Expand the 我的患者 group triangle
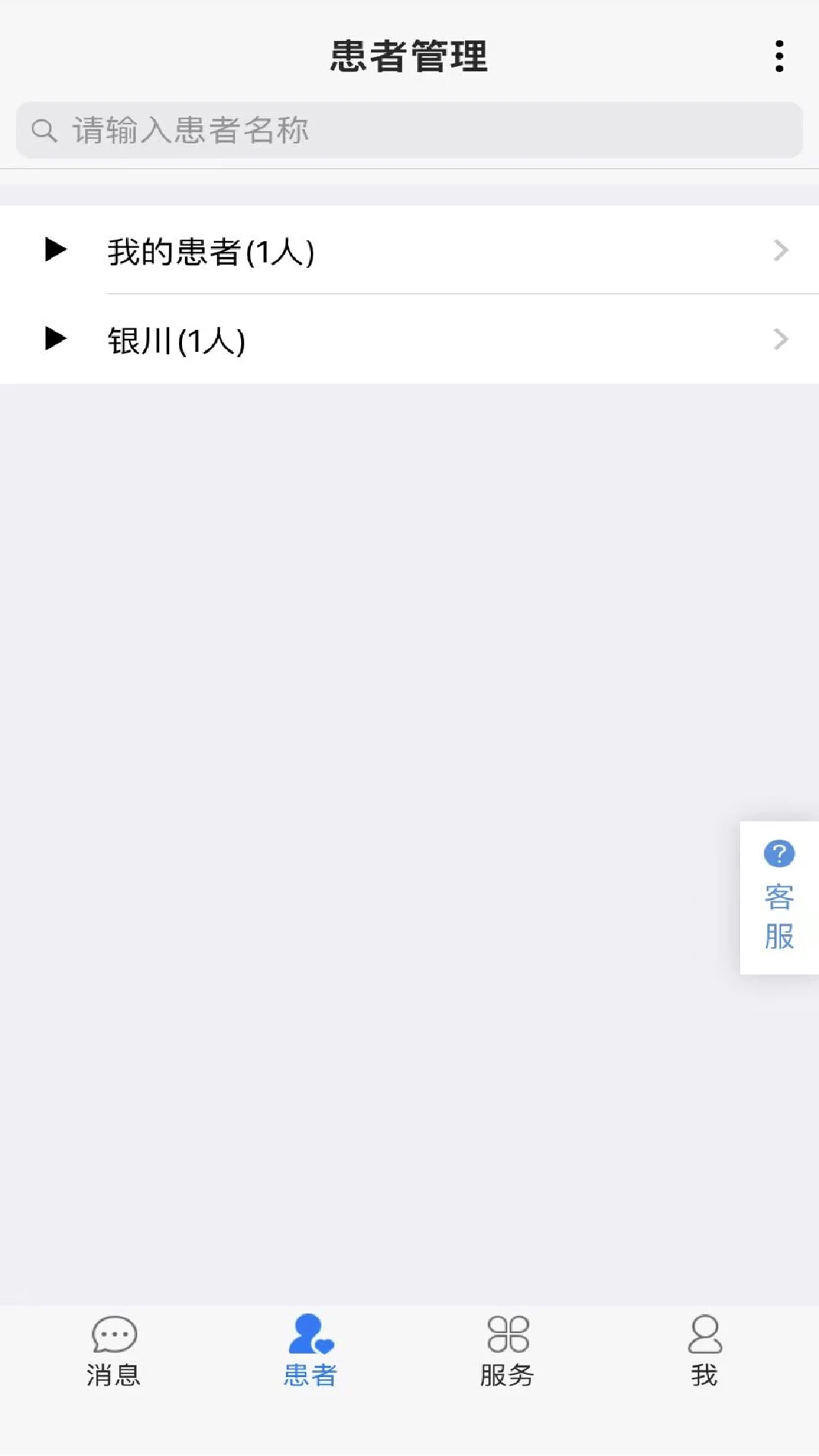819x1456 pixels. point(55,251)
